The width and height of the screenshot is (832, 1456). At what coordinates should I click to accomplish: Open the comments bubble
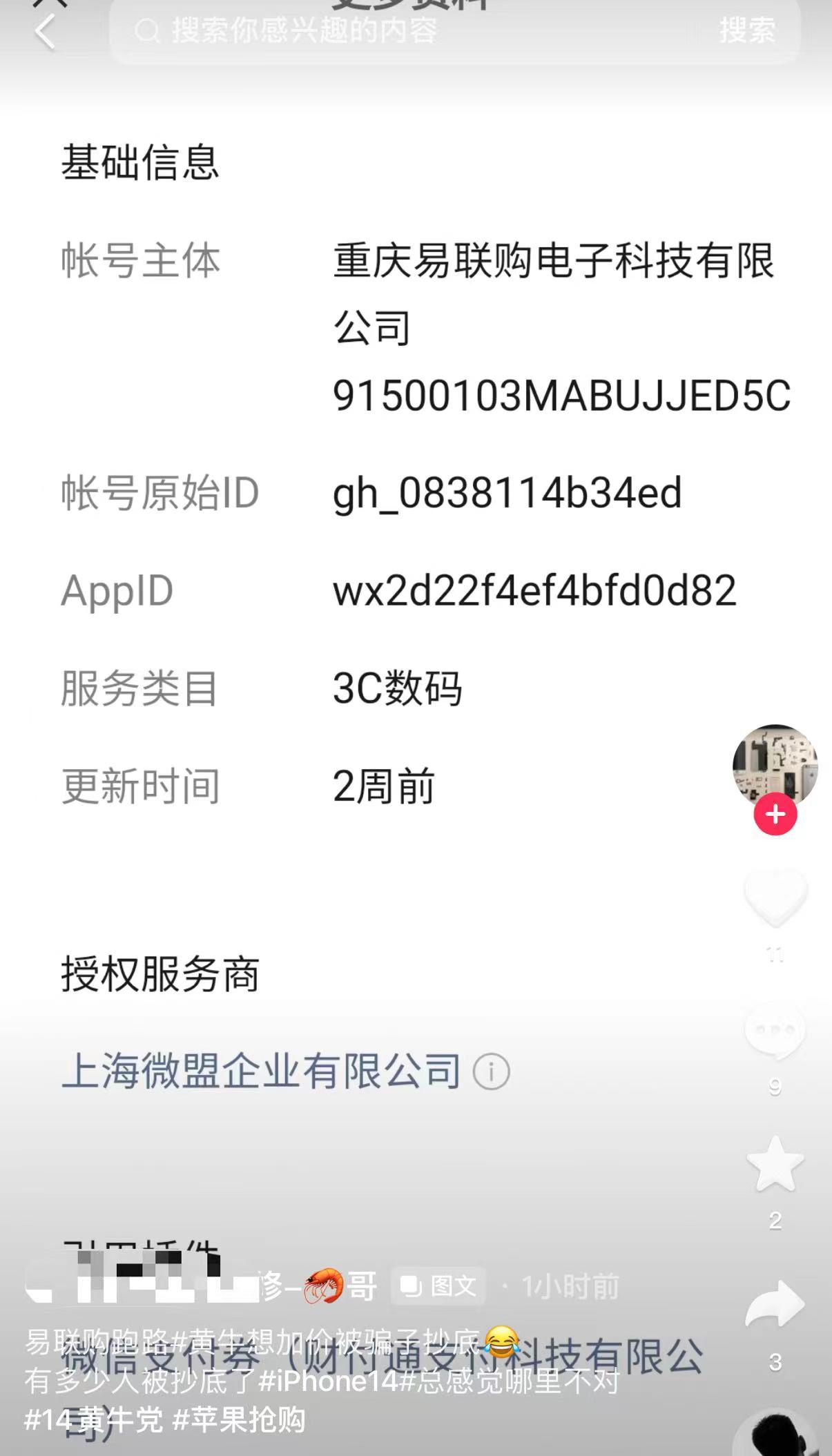click(775, 1031)
